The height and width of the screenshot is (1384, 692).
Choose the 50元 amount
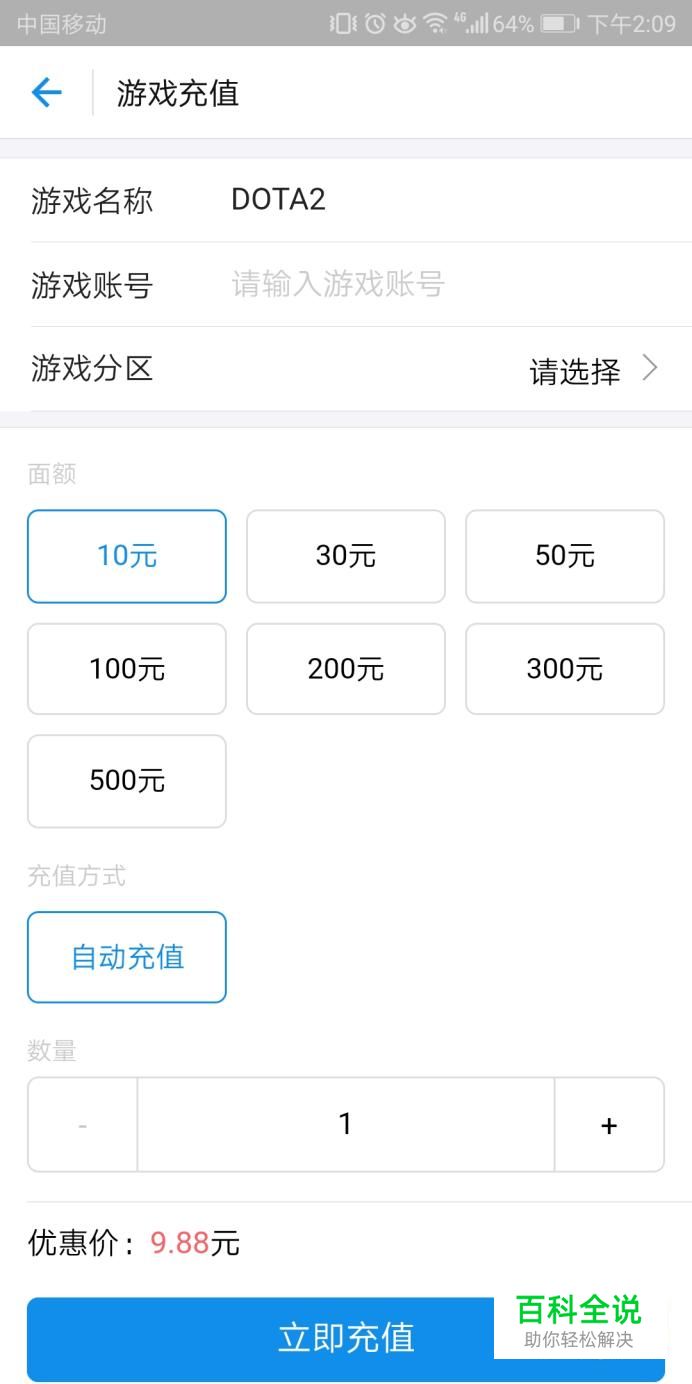coord(565,556)
